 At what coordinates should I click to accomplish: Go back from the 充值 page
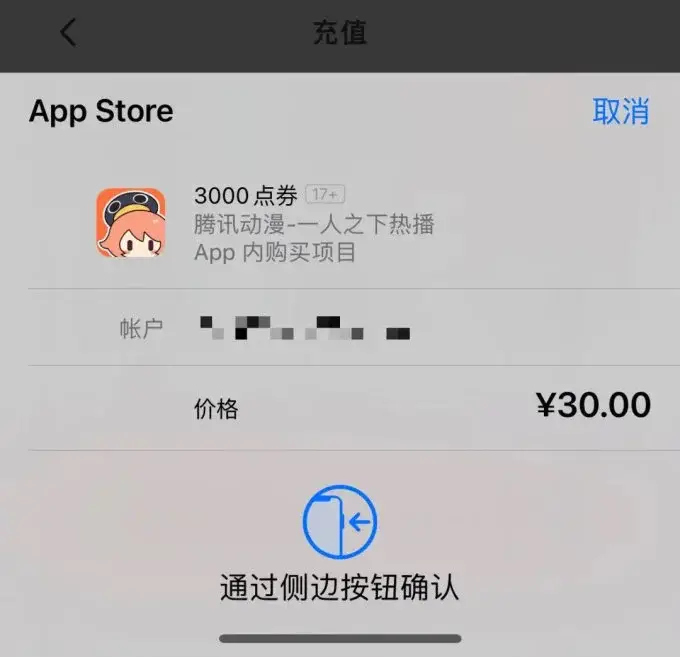pyautogui.click(x=67, y=33)
